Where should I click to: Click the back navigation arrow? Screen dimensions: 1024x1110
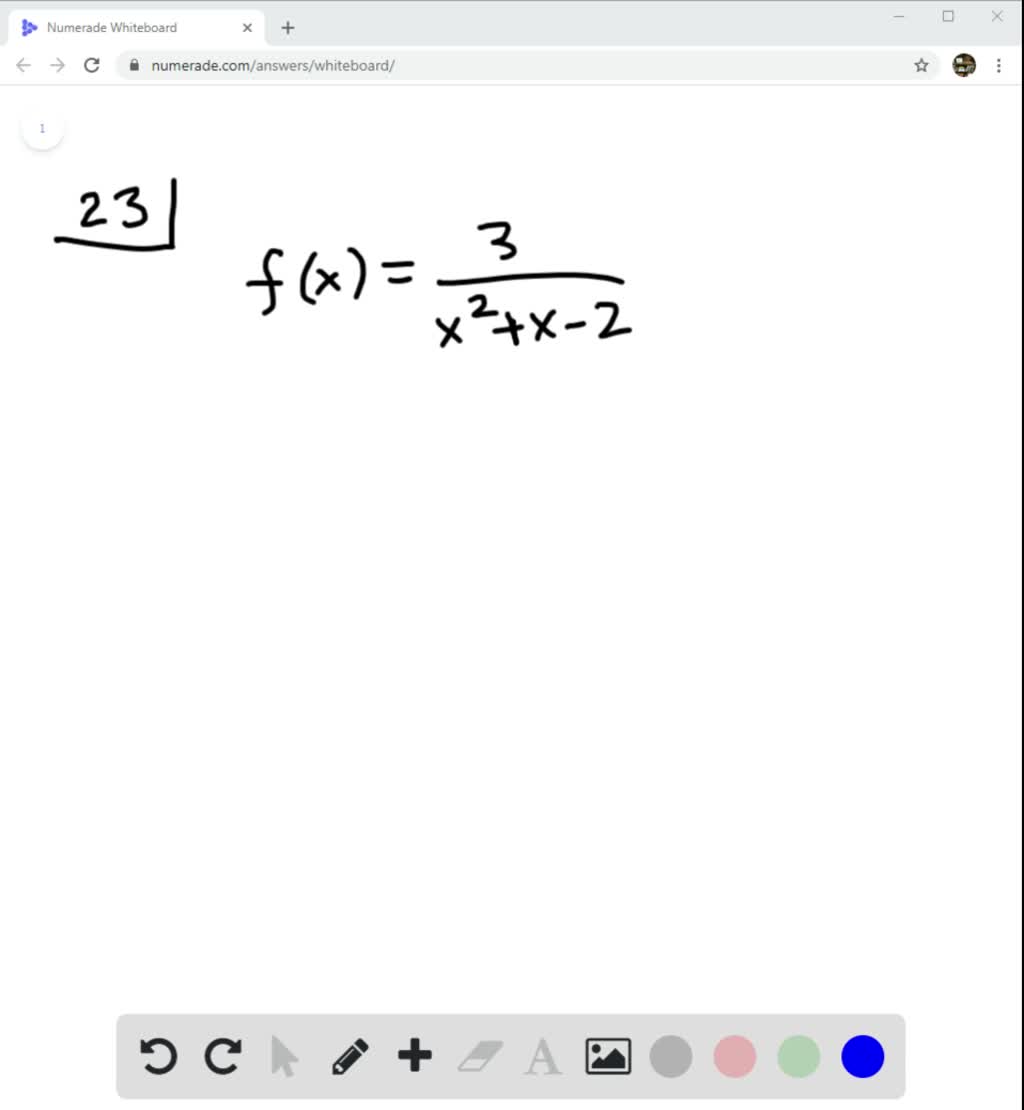tap(23, 65)
